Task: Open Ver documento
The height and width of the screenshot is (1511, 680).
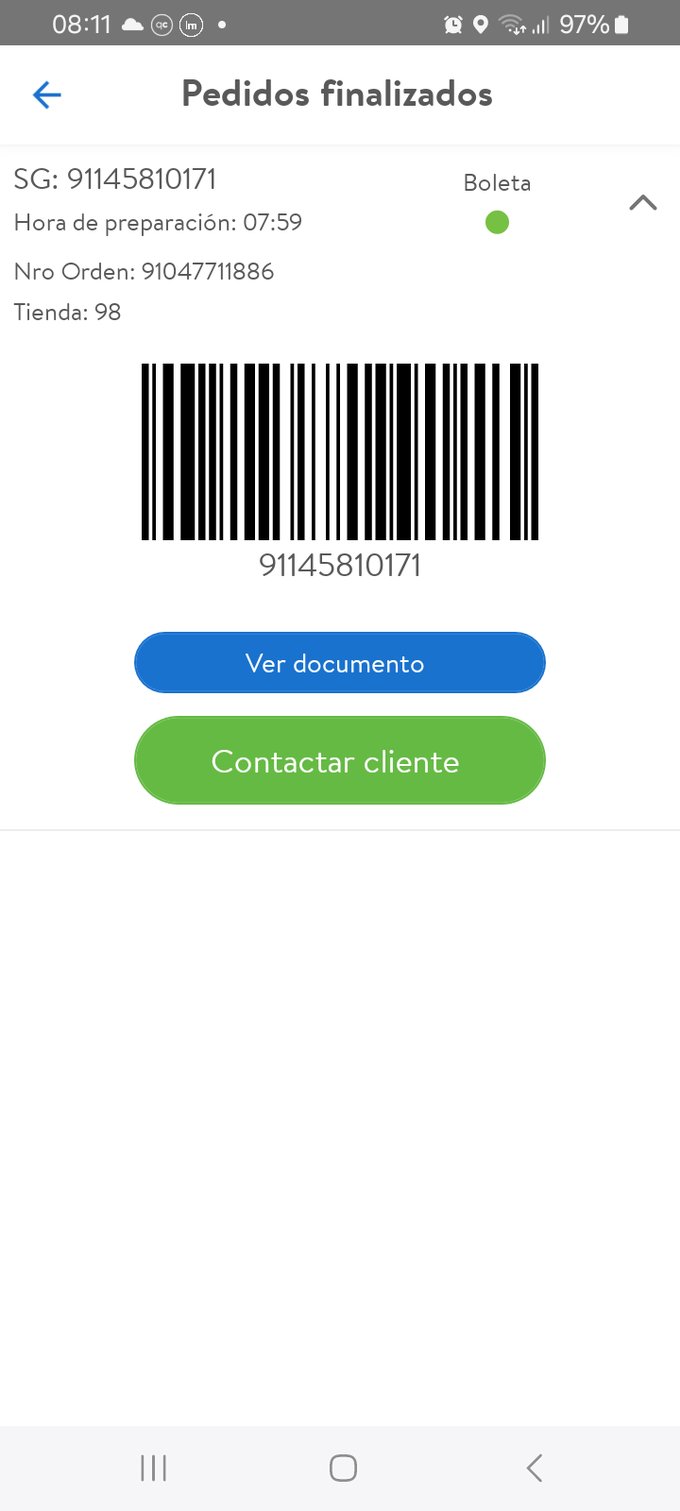Action: click(339, 663)
